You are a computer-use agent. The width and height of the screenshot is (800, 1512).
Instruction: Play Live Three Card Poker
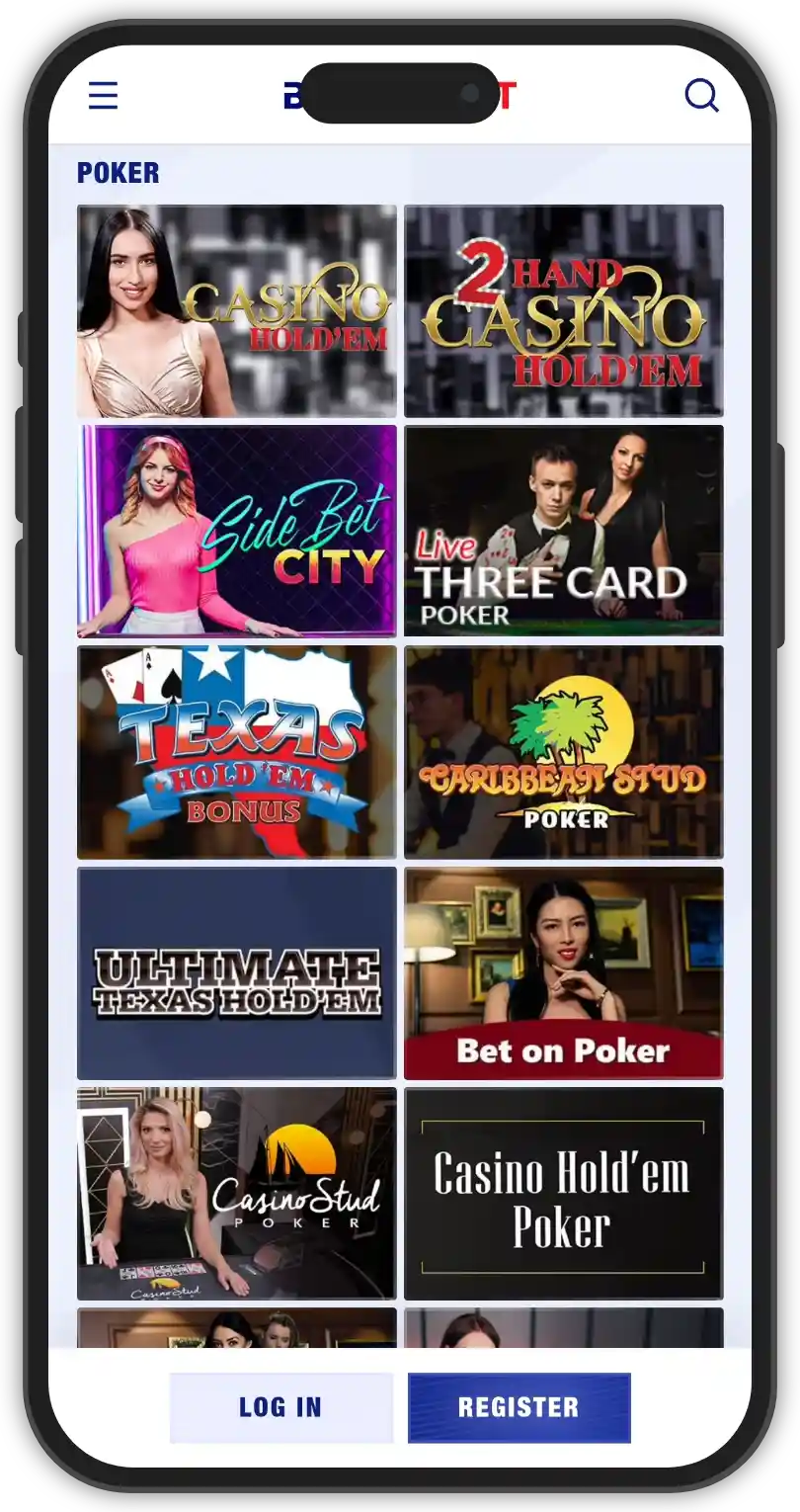click(x=563, y=531)
